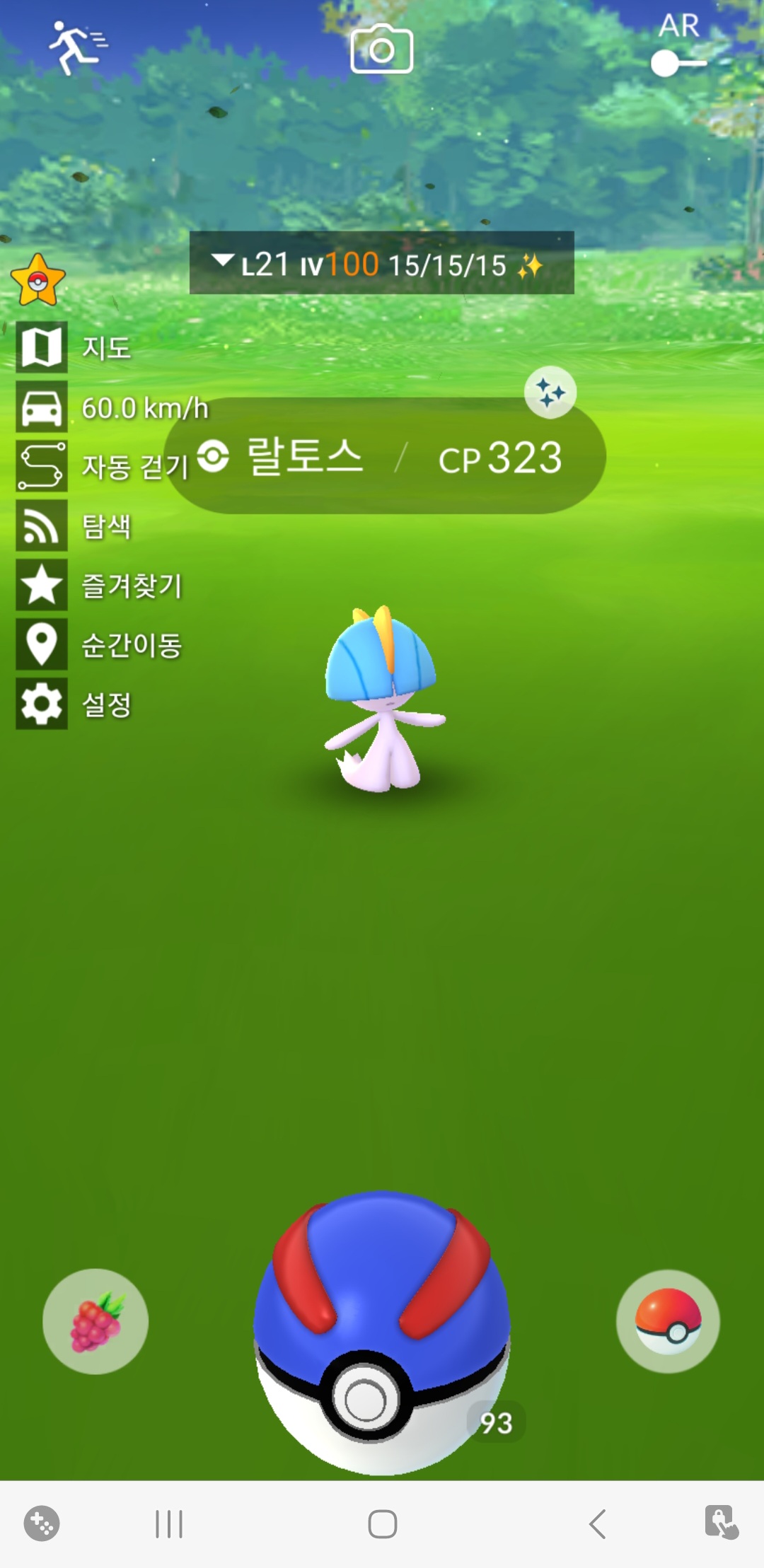764x1568 pixels.
Task: Open 자동 걷기 auto-walk option
Action: click(42, 466)
